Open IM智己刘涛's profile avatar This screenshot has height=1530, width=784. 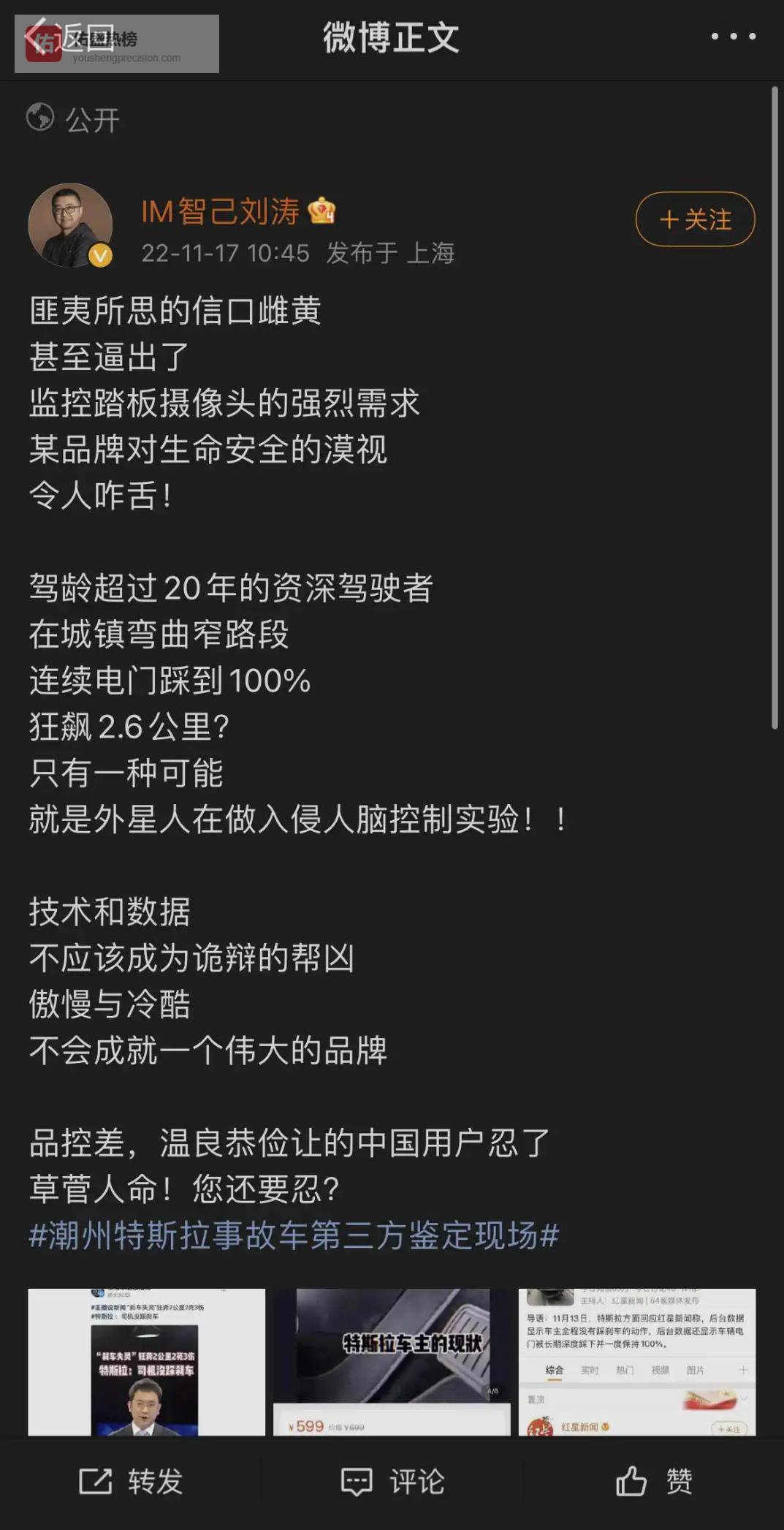tap(70, 225)
